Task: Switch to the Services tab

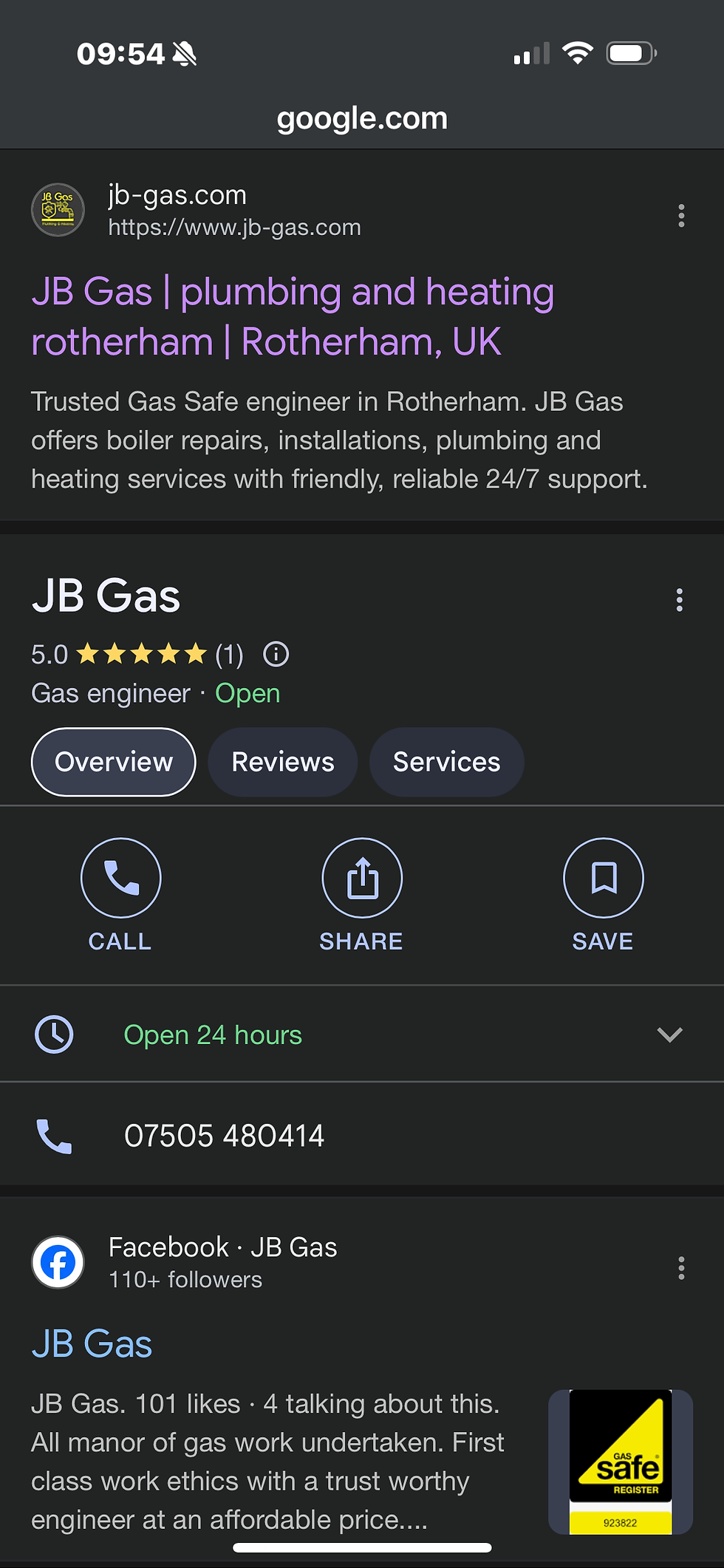Action: [446, 762]
